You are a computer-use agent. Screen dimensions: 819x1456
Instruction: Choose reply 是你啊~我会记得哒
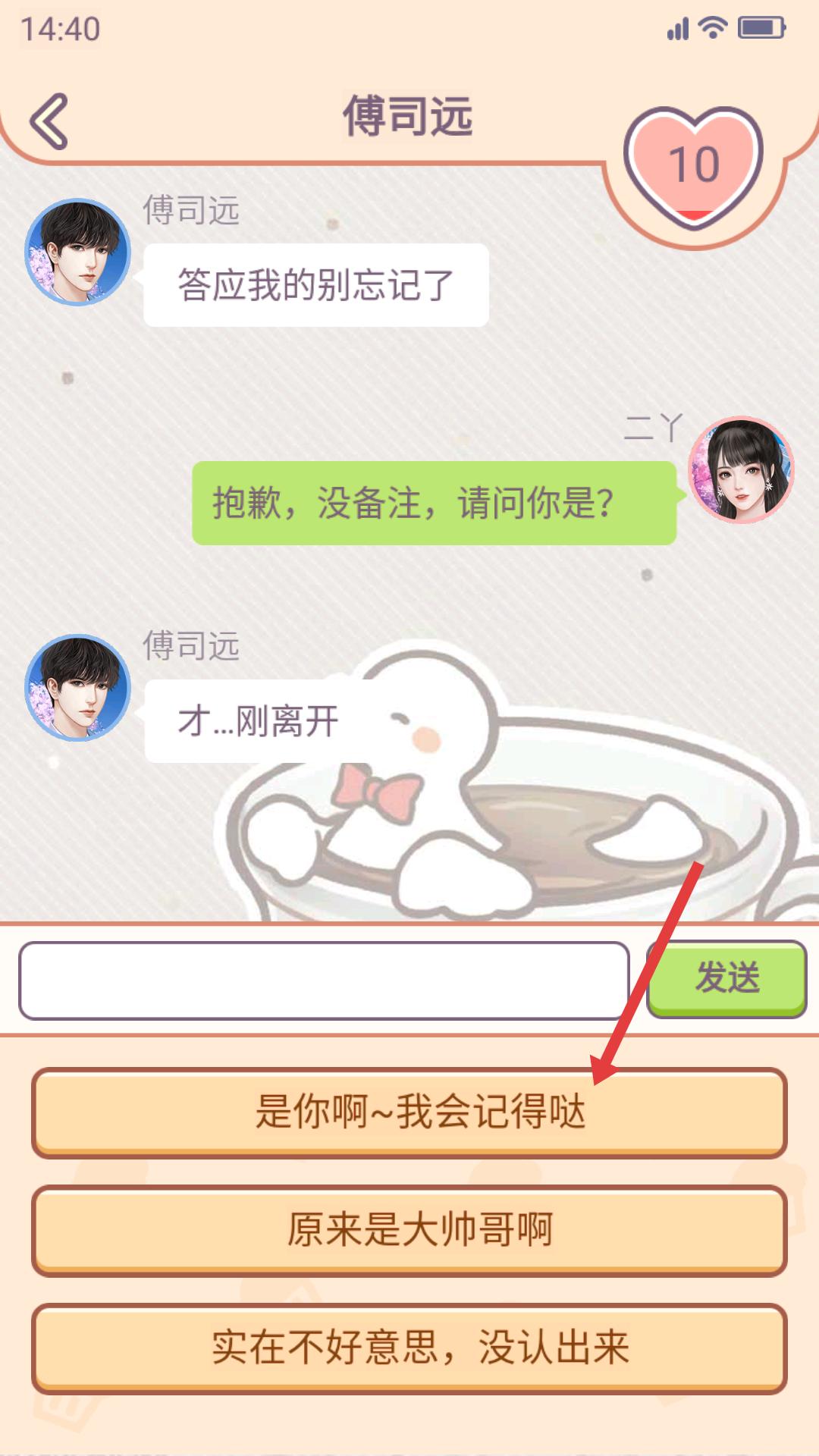409,1112
